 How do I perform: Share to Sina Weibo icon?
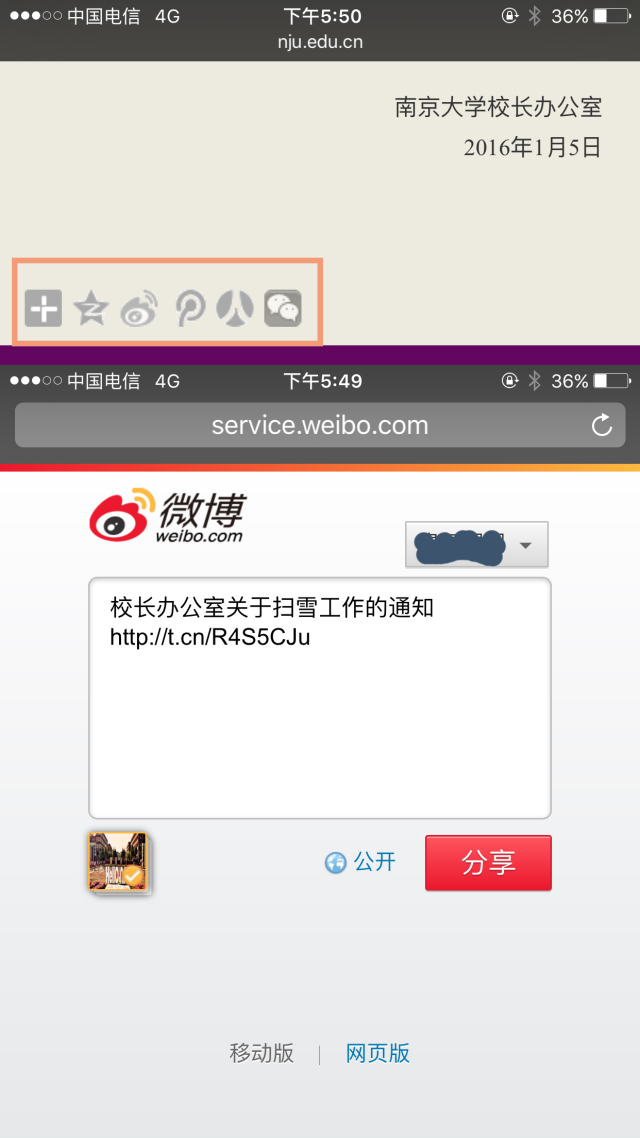[x=139, y=310]
